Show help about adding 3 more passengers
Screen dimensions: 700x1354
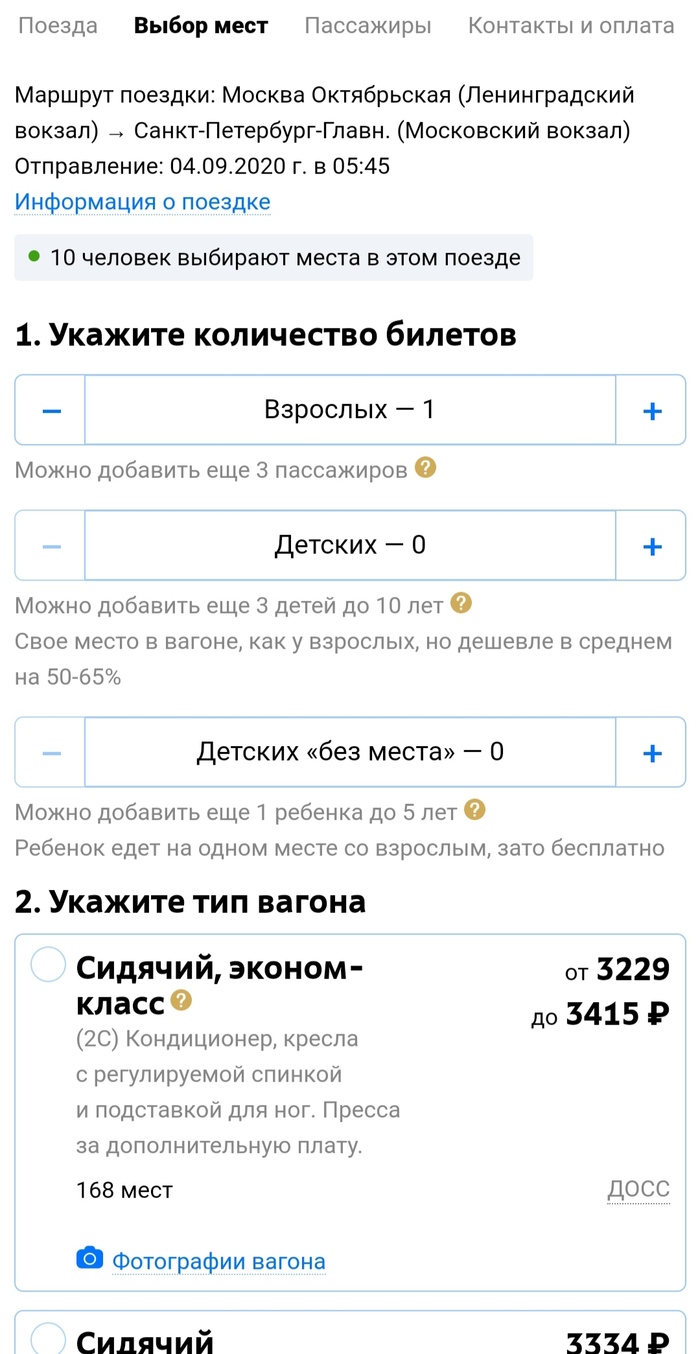point(426,468)
